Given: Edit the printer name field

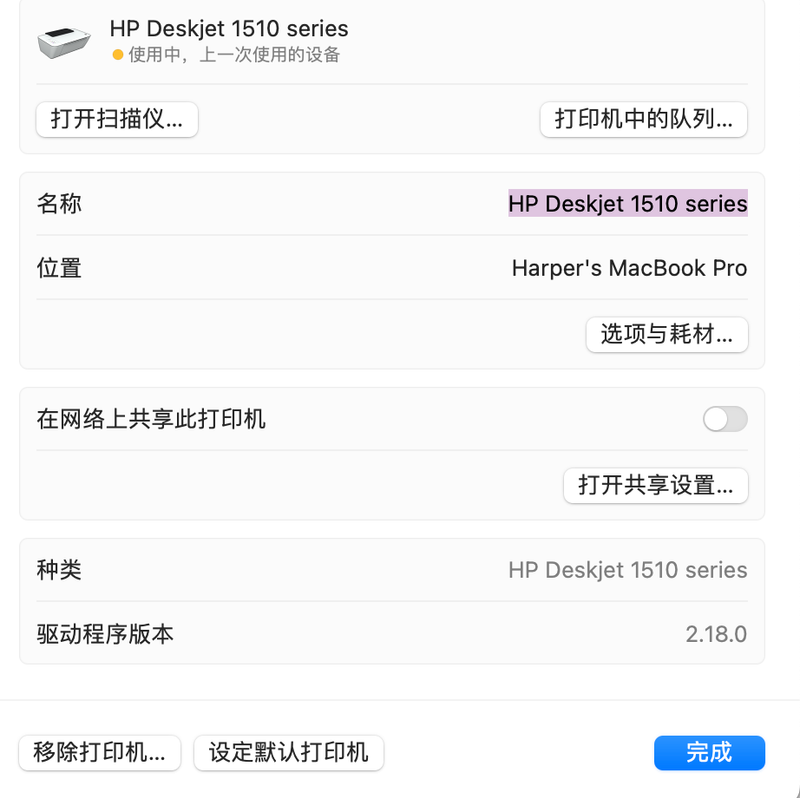Looking at the screenshot, I should pos(627,204).
